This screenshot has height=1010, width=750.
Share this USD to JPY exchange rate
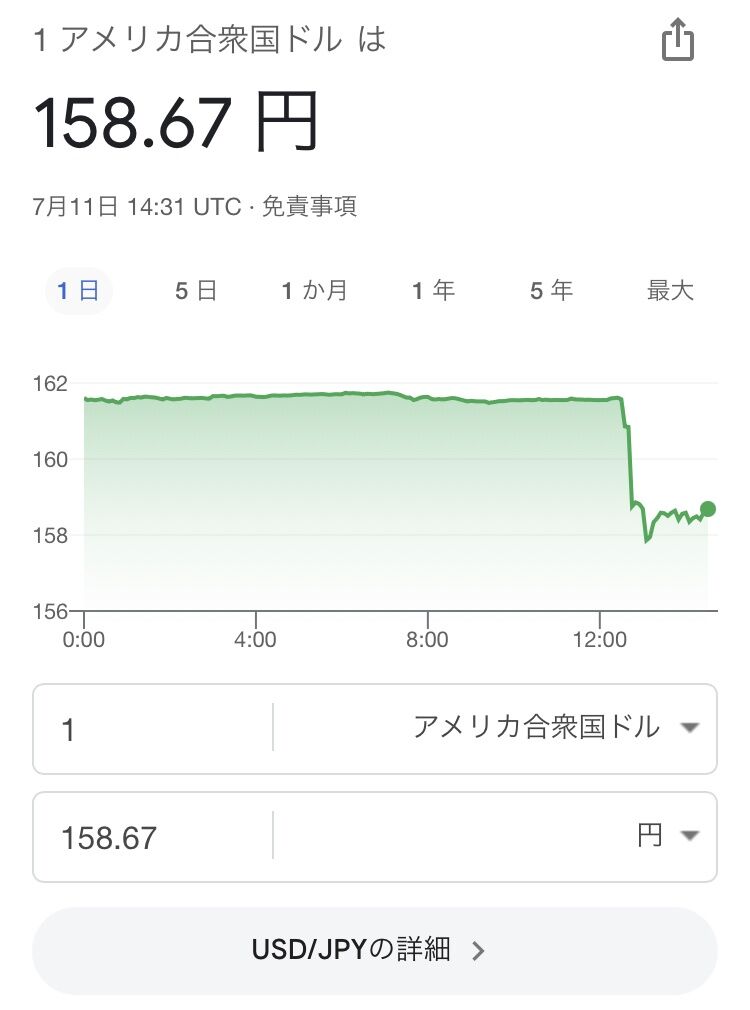677,41
